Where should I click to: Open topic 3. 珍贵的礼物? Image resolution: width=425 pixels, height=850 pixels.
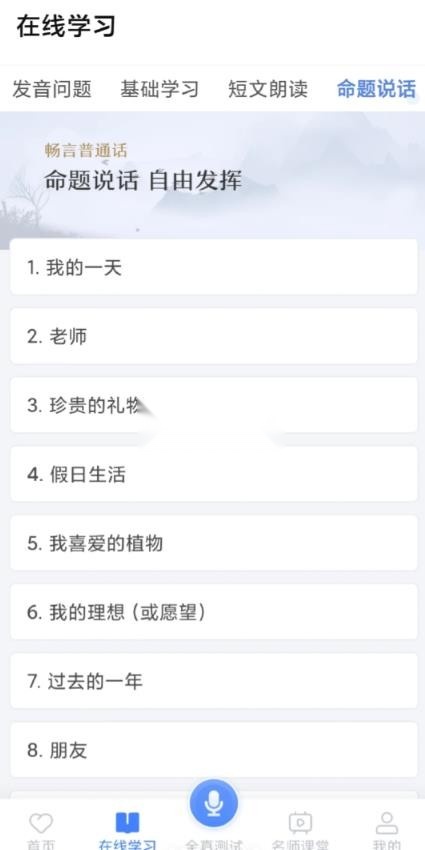pos(214,405)
